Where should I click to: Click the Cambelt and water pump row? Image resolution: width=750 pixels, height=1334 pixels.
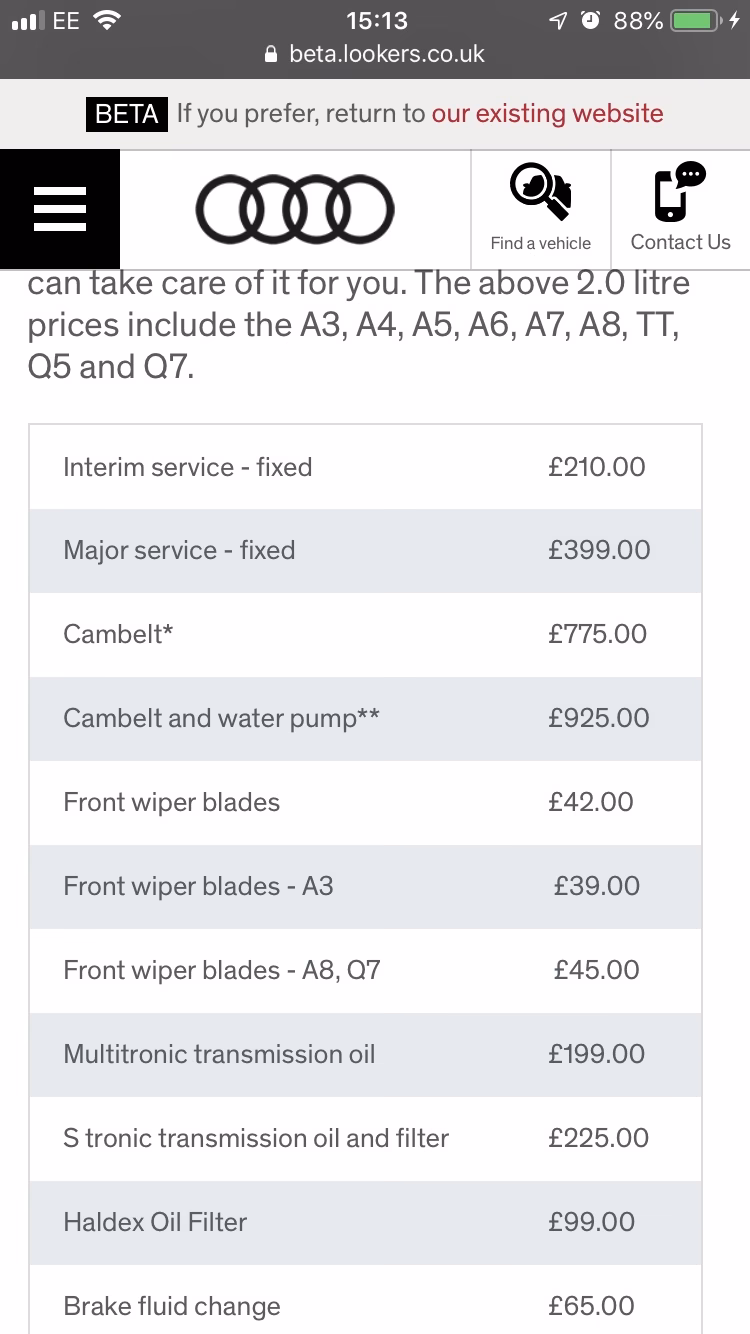click(x=365, y=718)
